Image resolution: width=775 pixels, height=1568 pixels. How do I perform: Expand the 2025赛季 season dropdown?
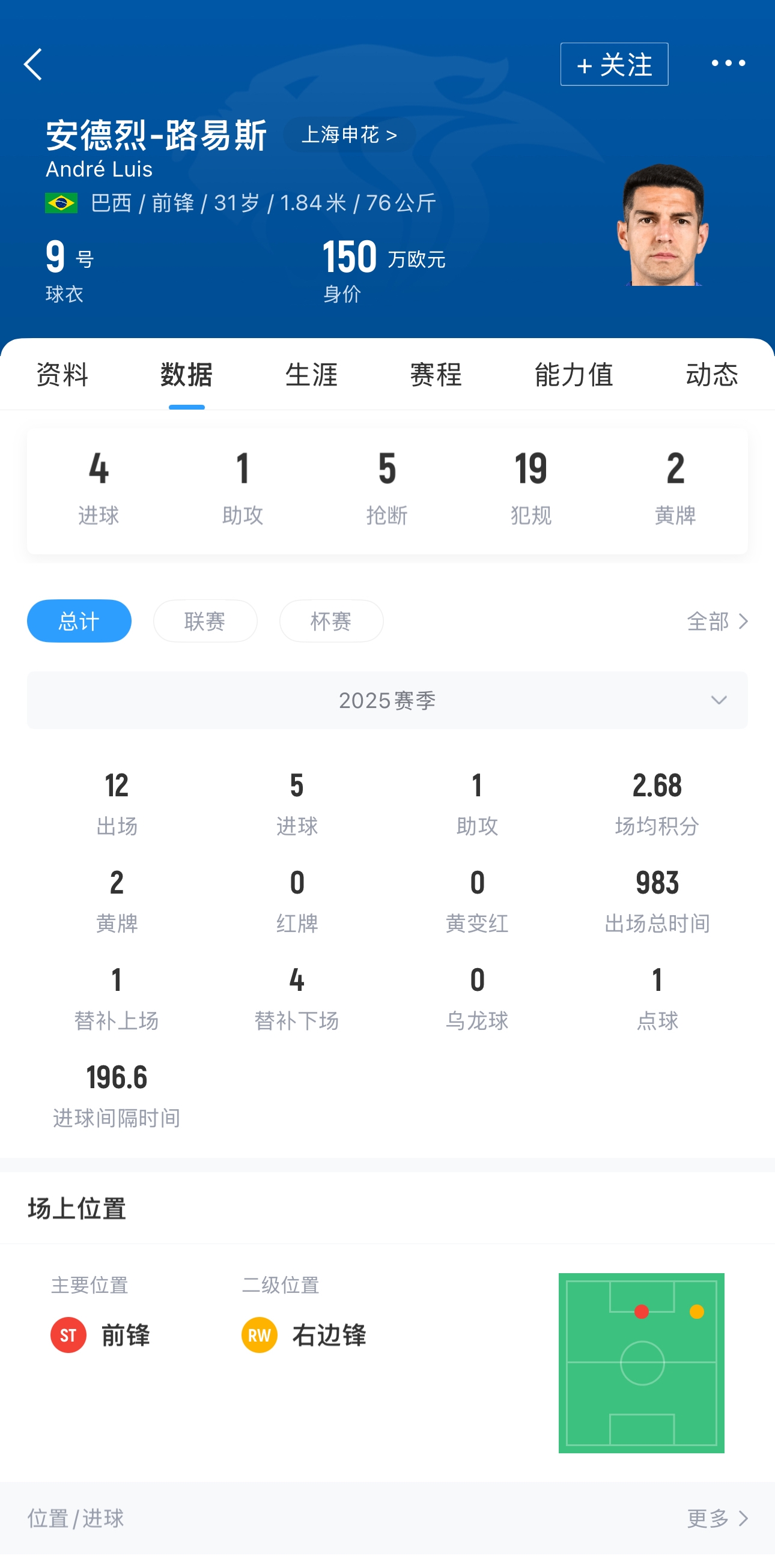pyautogui.click(x=387, y=701)
